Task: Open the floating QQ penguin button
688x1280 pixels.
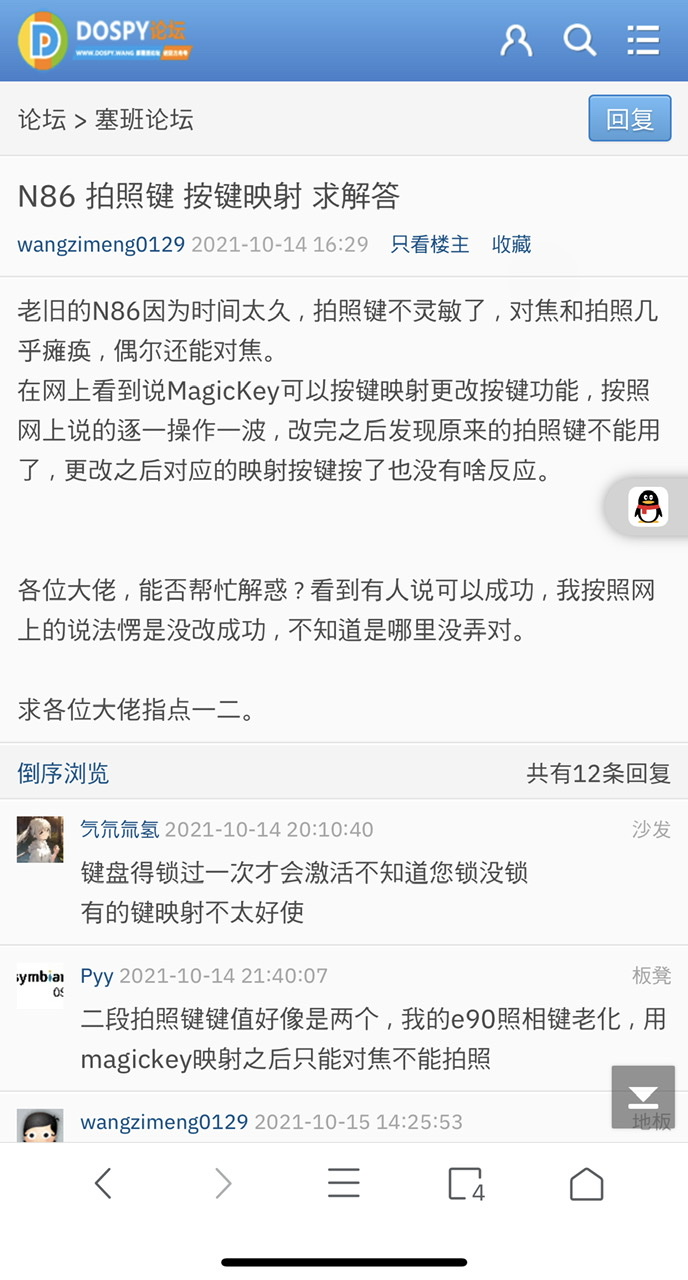Action: [648, 507]
